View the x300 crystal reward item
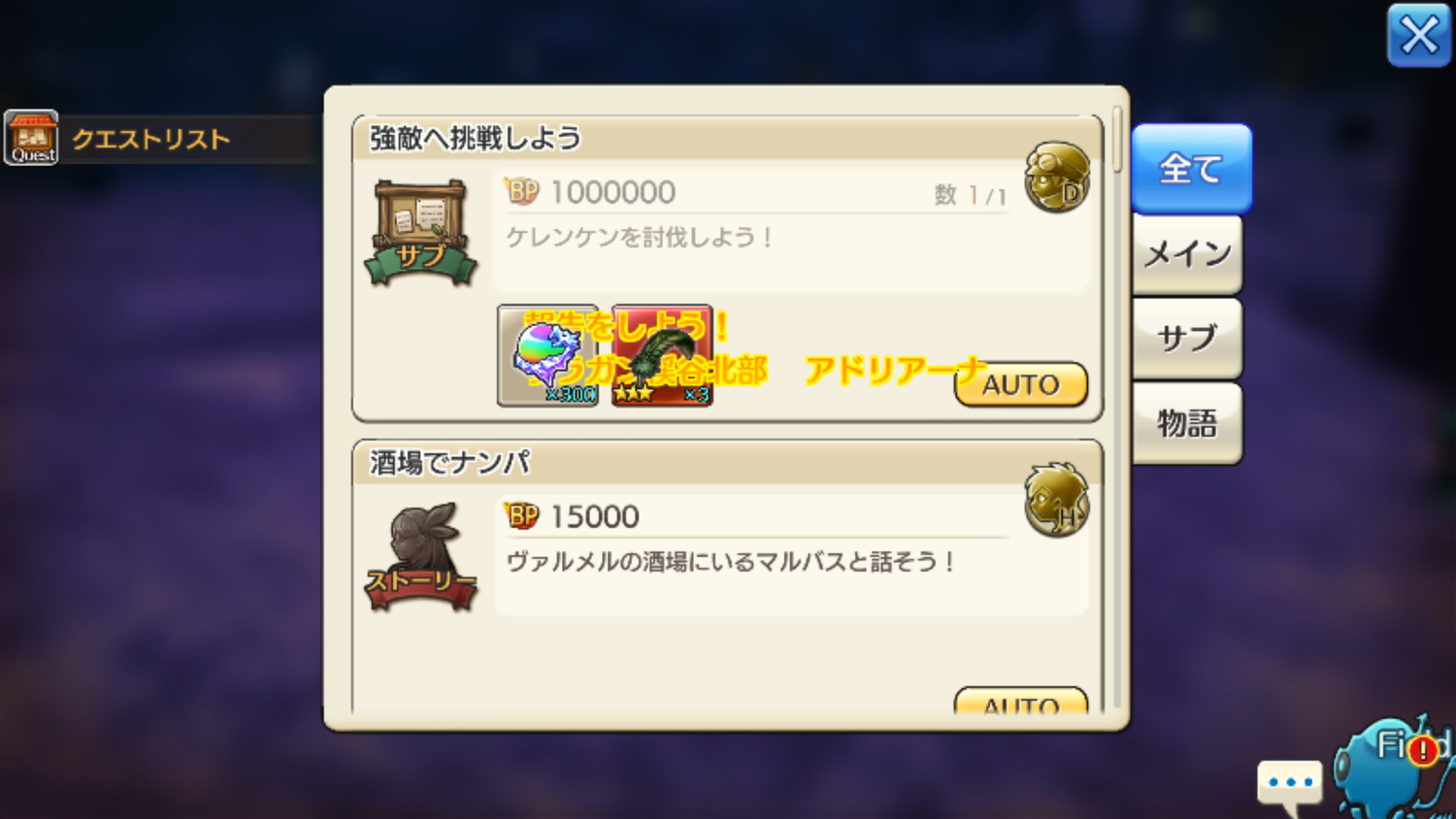The image size is (1456, 819). [547, 355]
